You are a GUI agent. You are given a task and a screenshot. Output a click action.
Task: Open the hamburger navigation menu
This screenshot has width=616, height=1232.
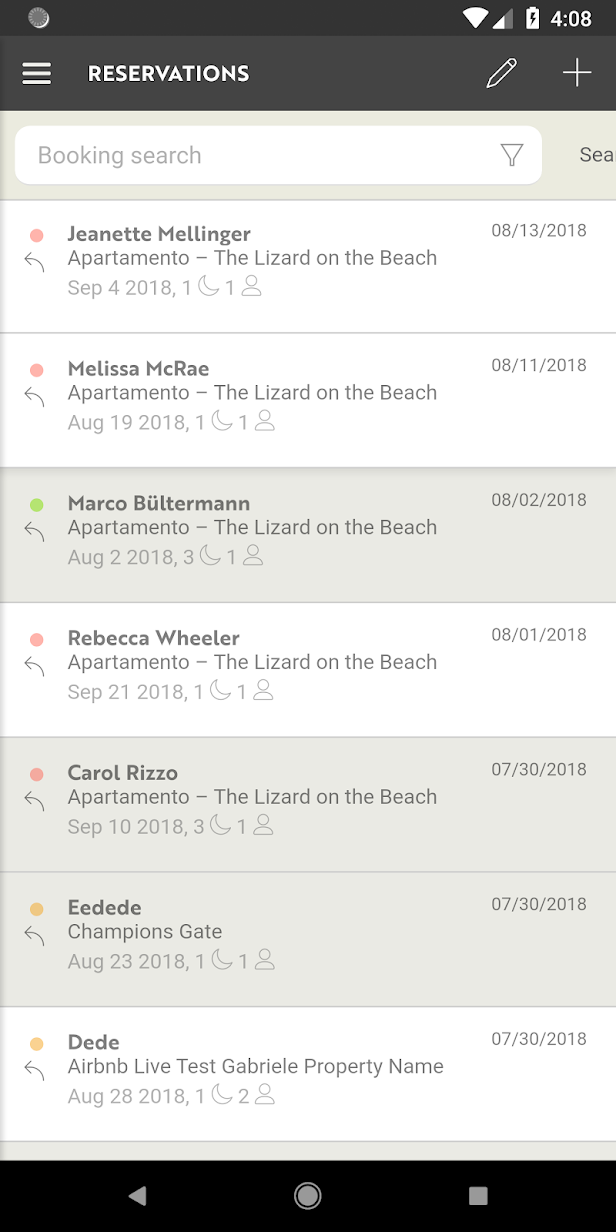(x=37, y=74)
